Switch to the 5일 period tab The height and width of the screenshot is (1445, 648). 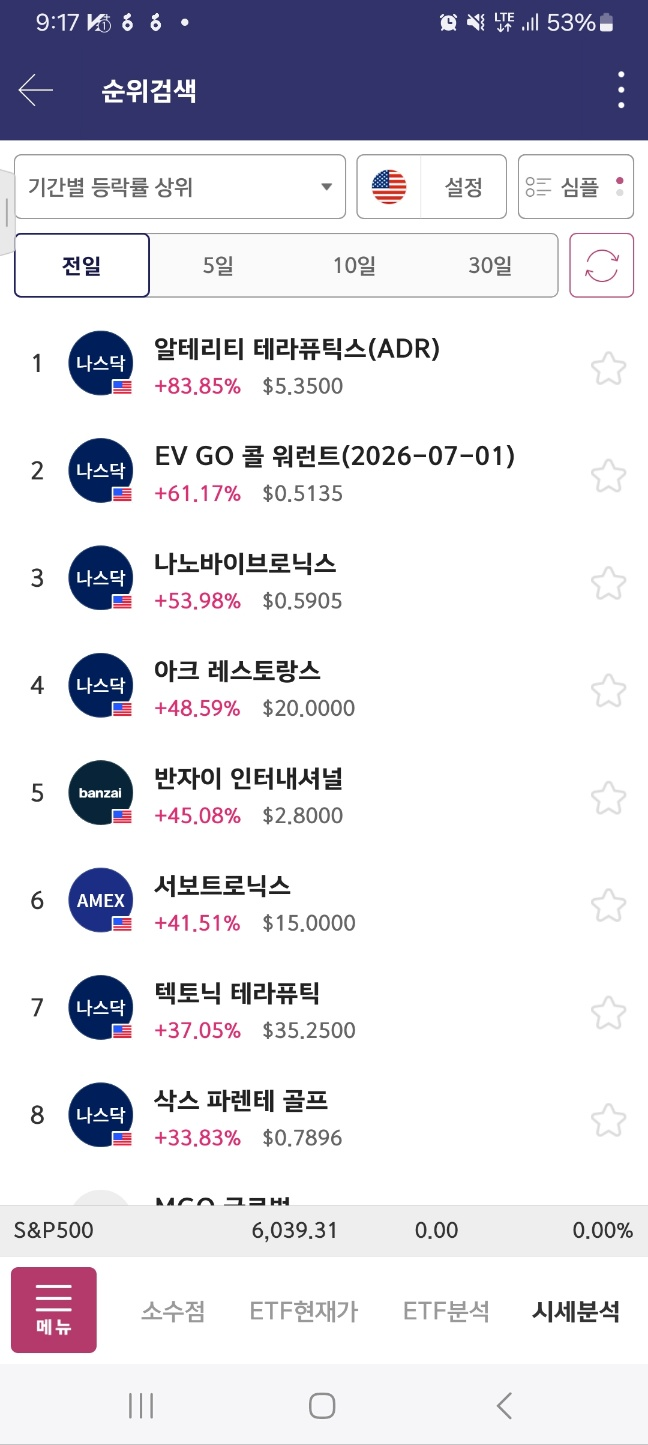click(x=218, y=266)
